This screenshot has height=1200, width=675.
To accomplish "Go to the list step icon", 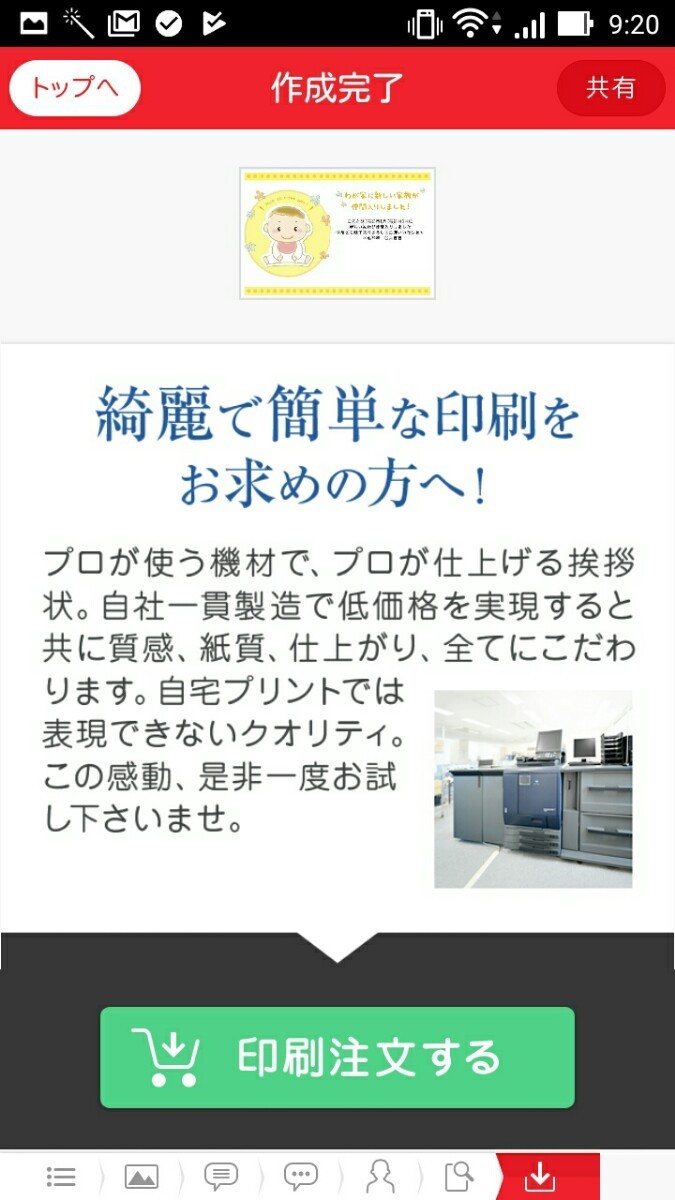I will pos(61,1177).
